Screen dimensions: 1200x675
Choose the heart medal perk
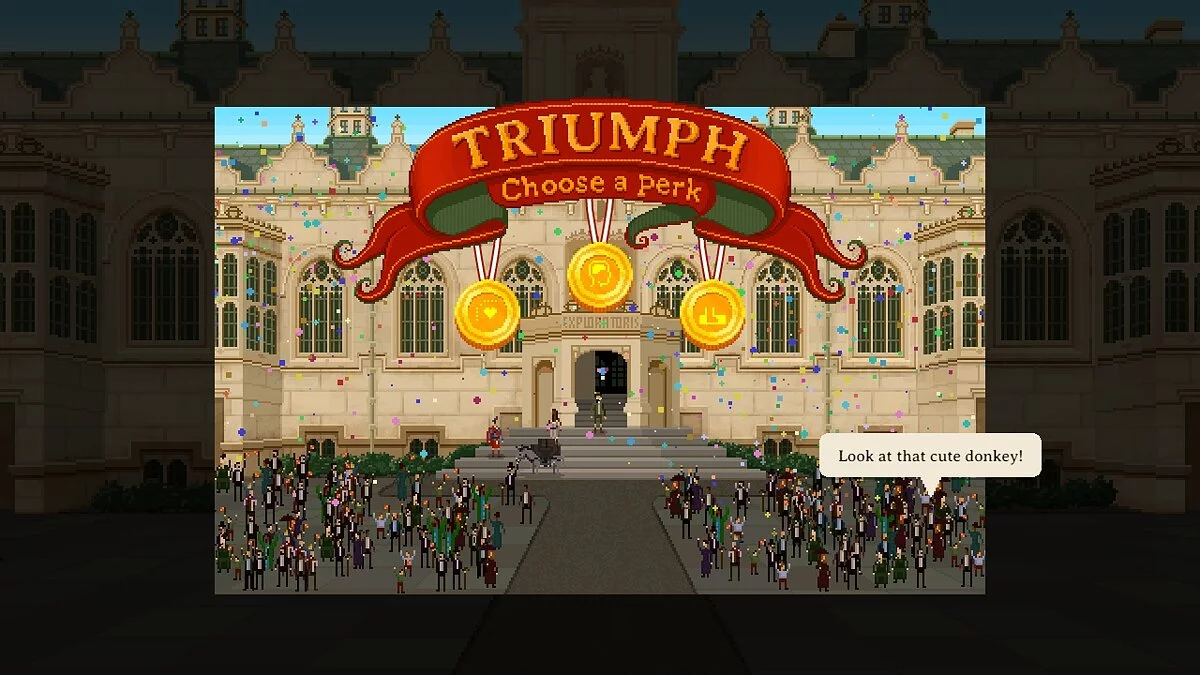point(487,314)
